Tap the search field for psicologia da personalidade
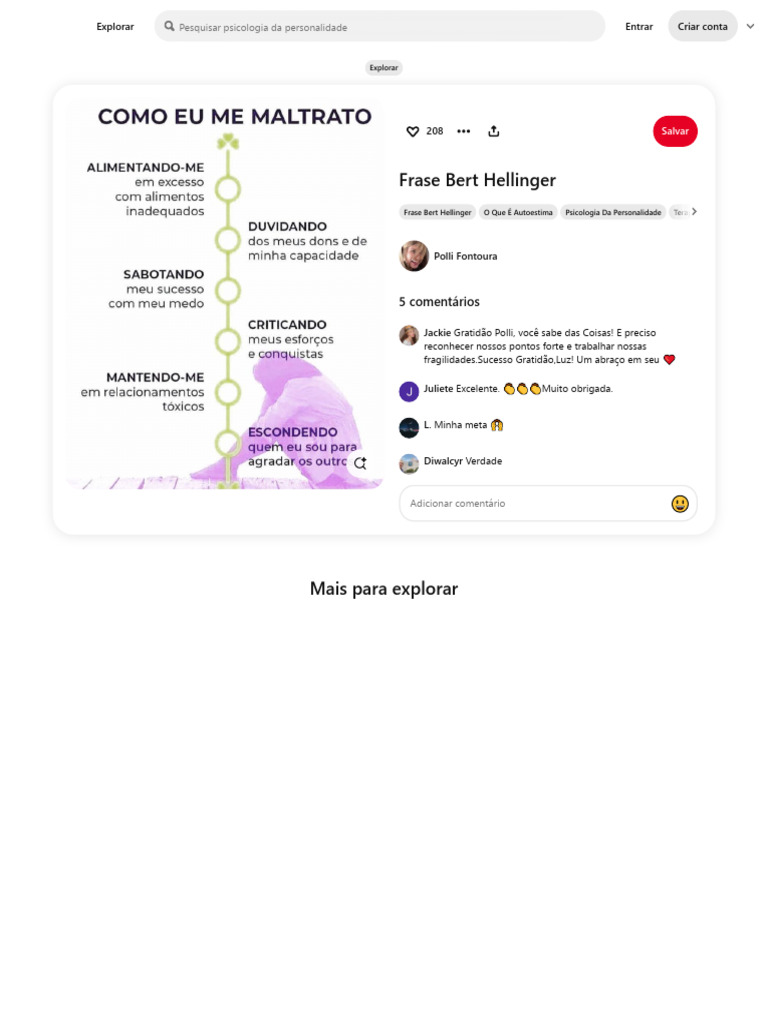Viewport: 768px width, 1024px height. tap(379, 26)
